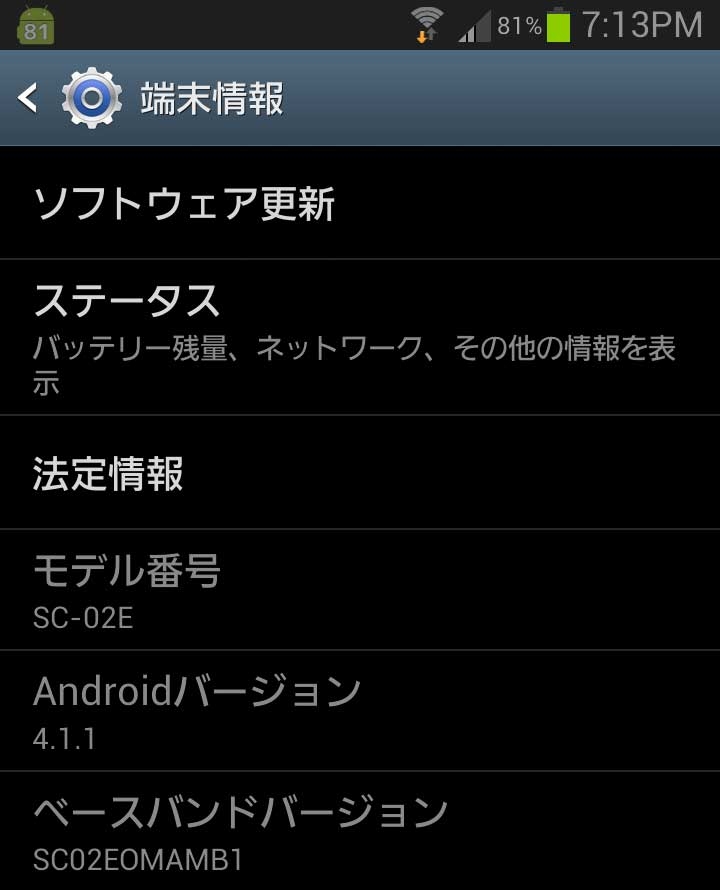The image size is (720, 890).
Task: Open ソフトウェア更新 (Software update)
Action: (360, 204)
